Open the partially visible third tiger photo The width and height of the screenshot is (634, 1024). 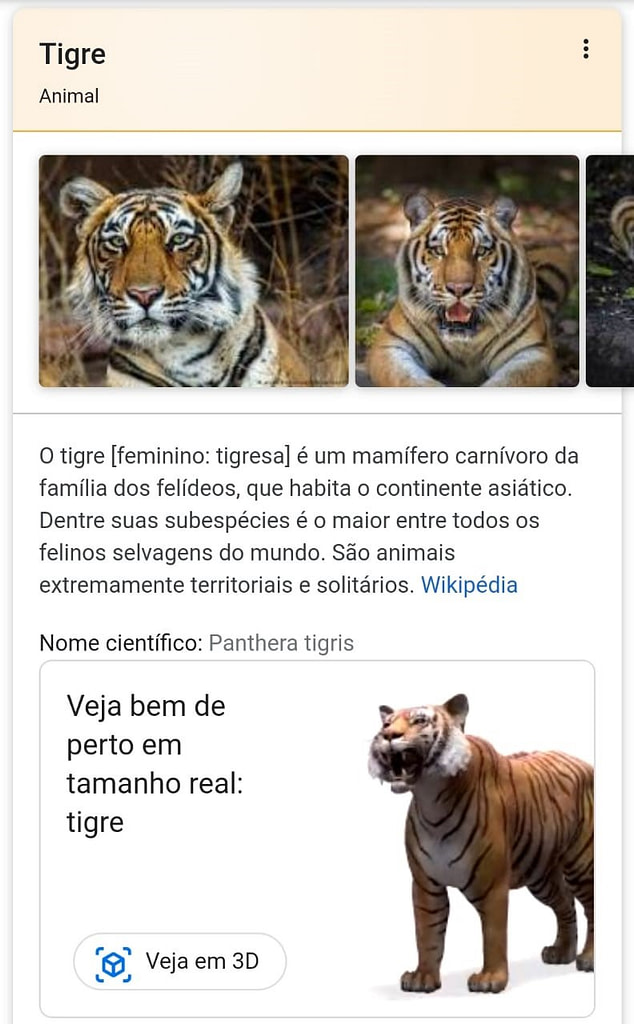pos(611,271)
